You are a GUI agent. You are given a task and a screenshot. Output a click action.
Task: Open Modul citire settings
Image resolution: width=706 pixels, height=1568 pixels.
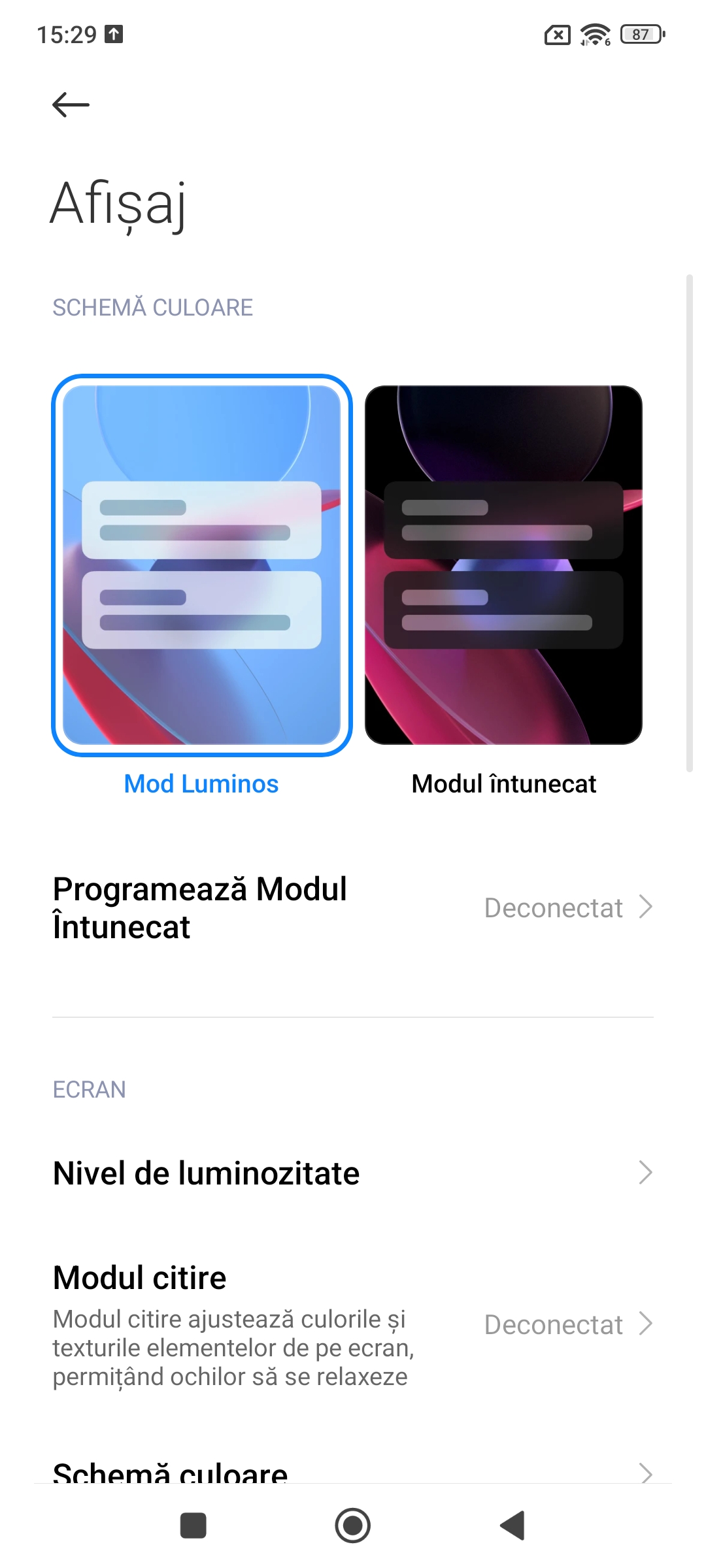click(353, 1324)
